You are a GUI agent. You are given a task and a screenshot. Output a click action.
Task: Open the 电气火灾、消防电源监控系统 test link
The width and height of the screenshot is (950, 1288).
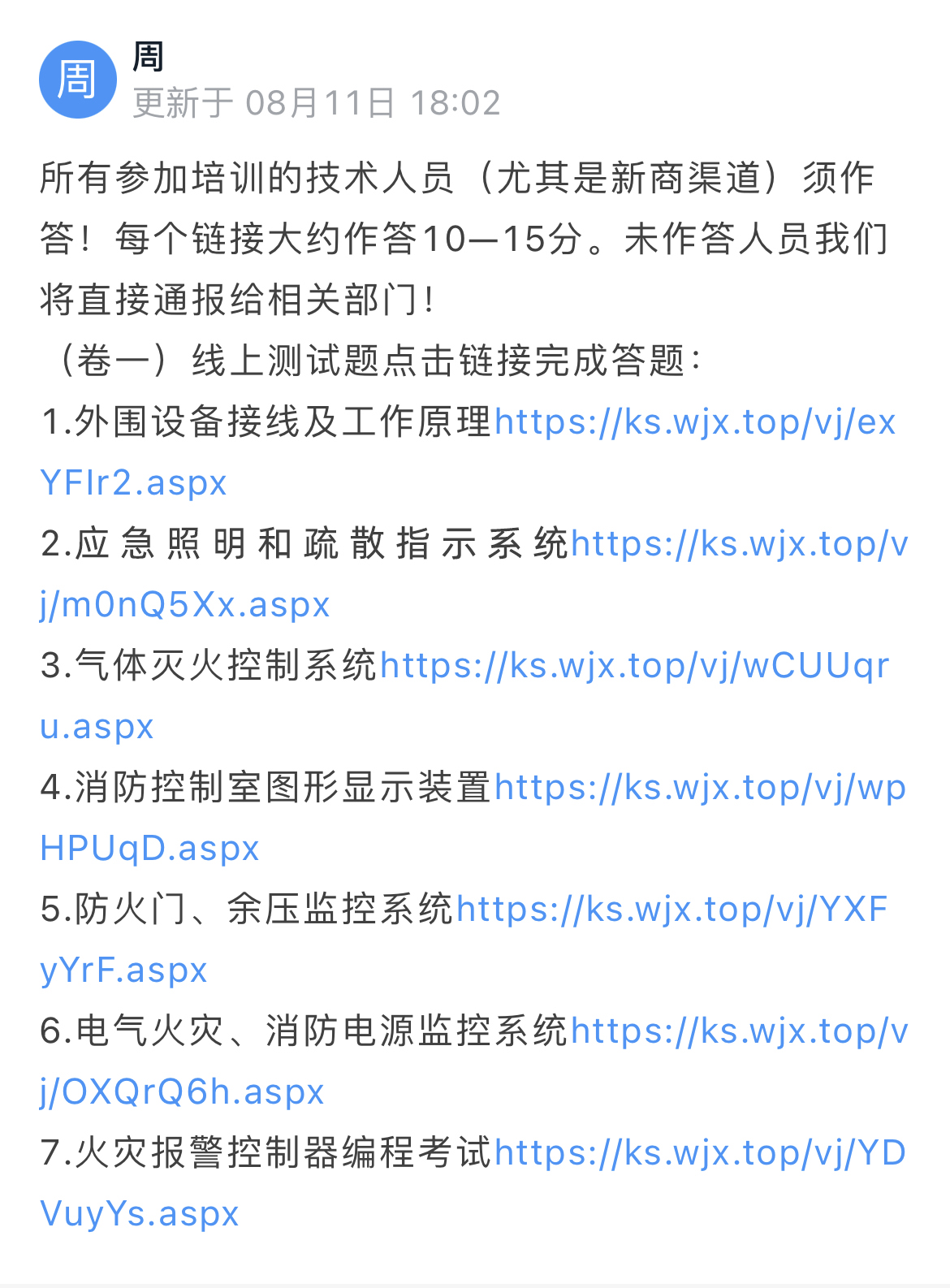click(x=739, y=1031)
